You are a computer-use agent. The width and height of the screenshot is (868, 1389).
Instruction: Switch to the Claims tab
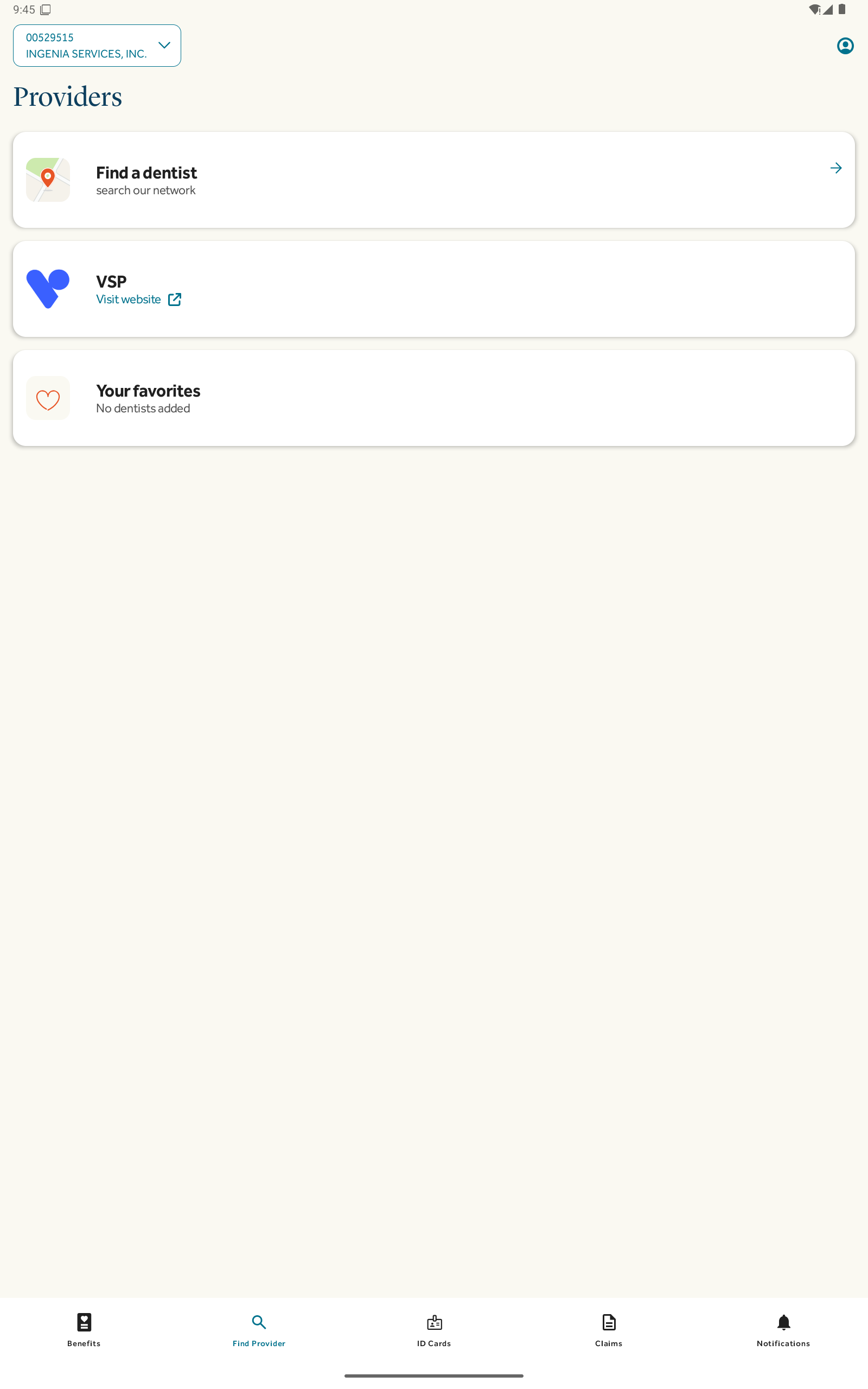(609, 1329)
